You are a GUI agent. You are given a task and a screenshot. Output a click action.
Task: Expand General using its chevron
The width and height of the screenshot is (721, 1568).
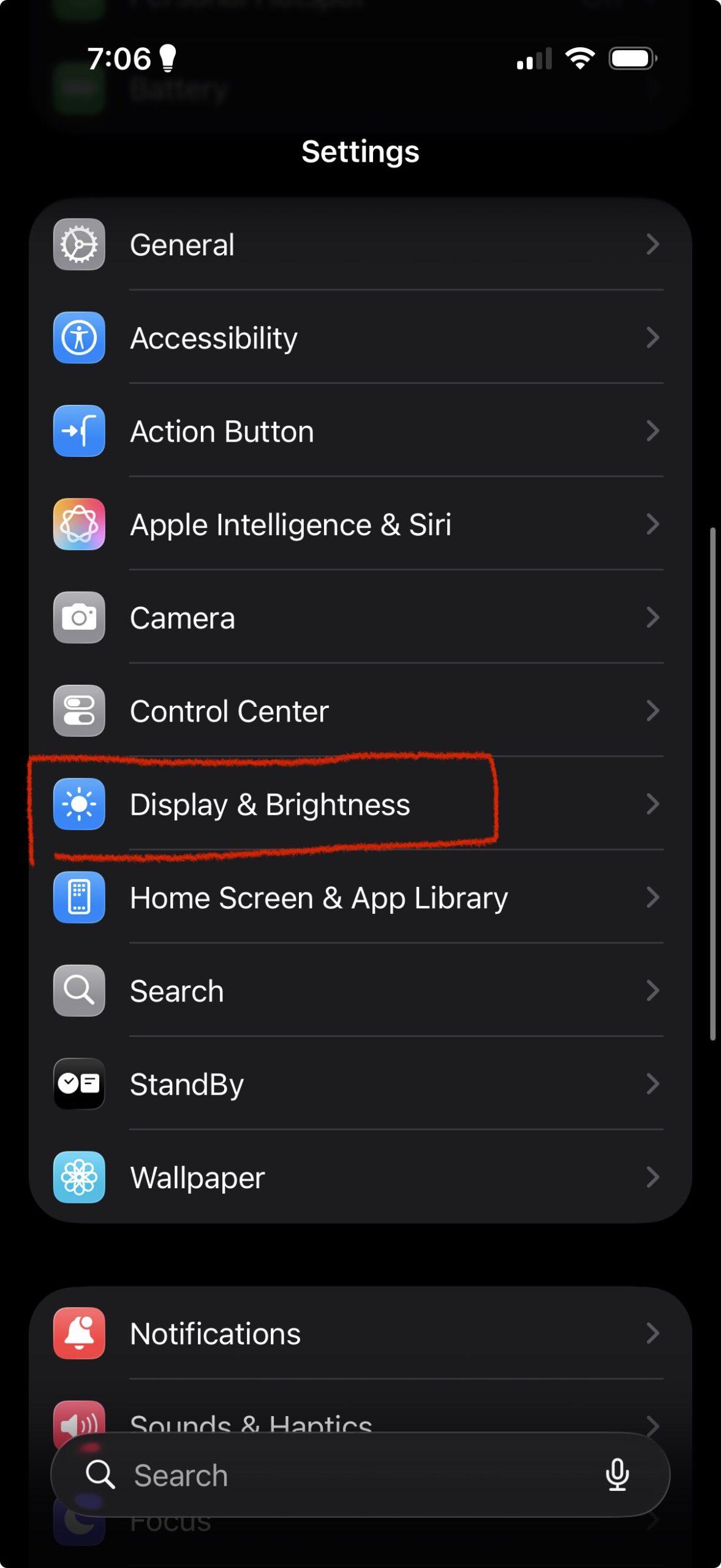tap(652, 244)
